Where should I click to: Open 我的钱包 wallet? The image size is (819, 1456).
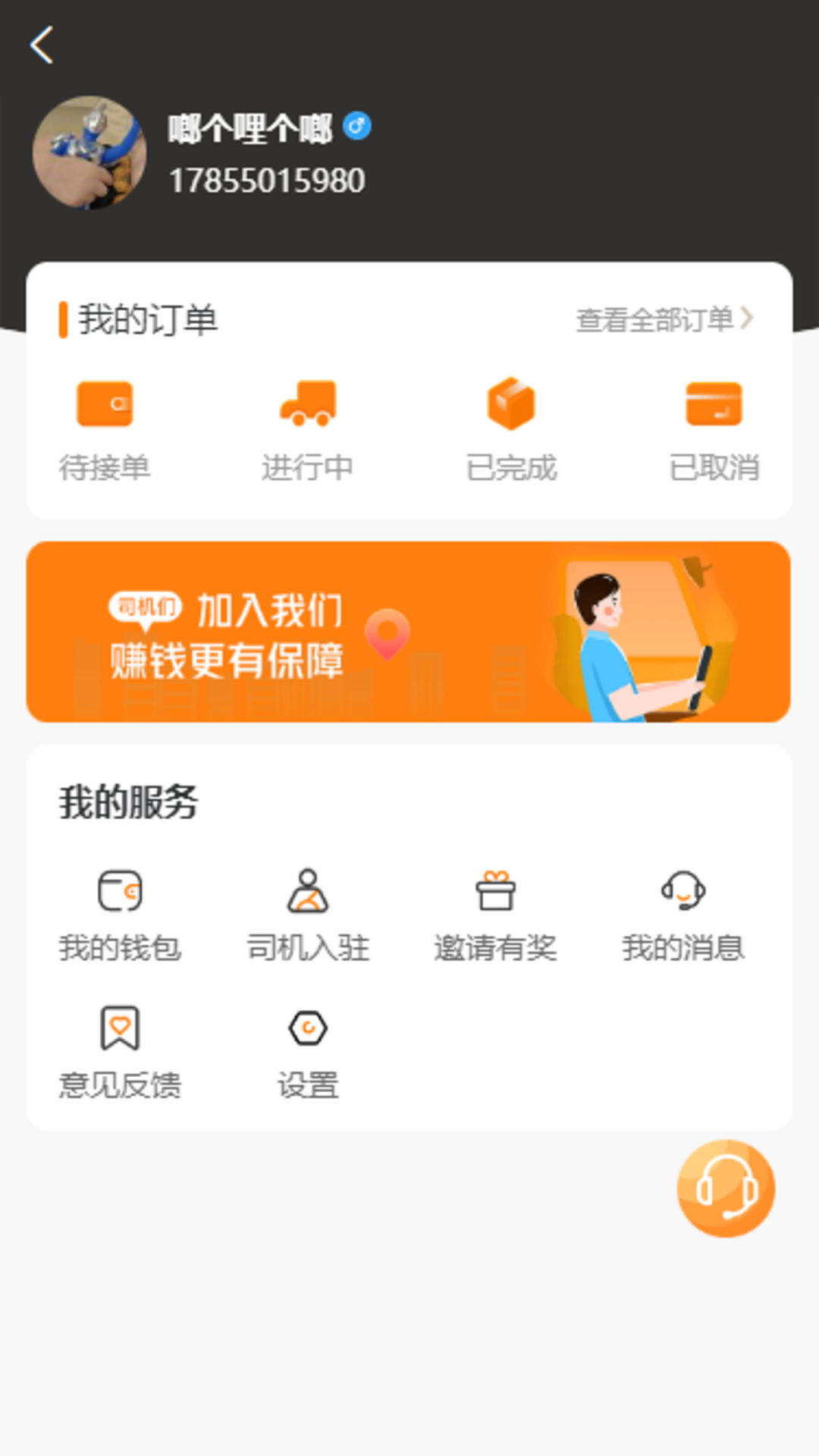click(120, 914)
